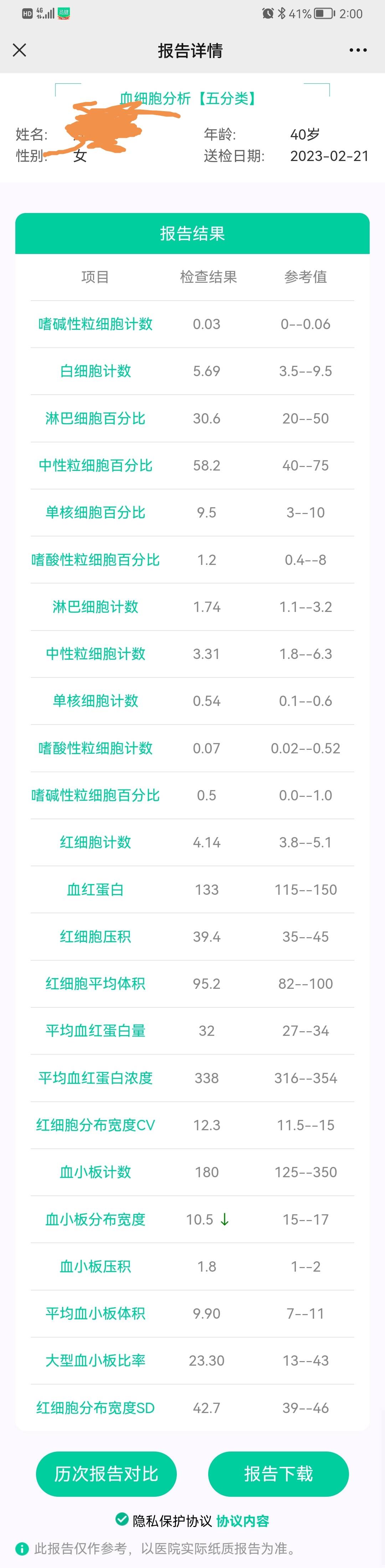Close the report details page
The height and width of the screenshot is (1568, 385).
(20, 50)
